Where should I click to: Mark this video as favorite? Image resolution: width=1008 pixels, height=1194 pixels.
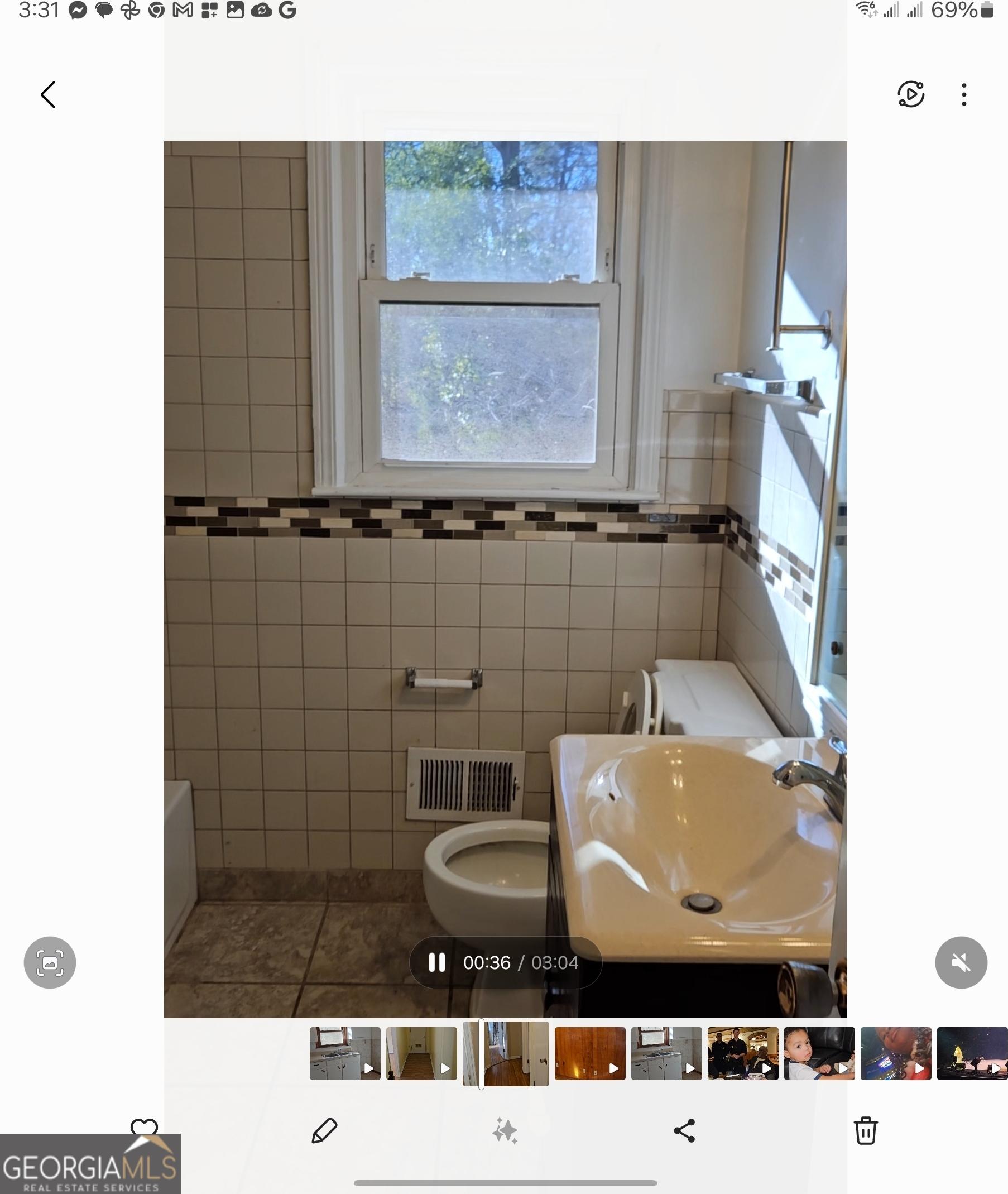coord(144,1126)
